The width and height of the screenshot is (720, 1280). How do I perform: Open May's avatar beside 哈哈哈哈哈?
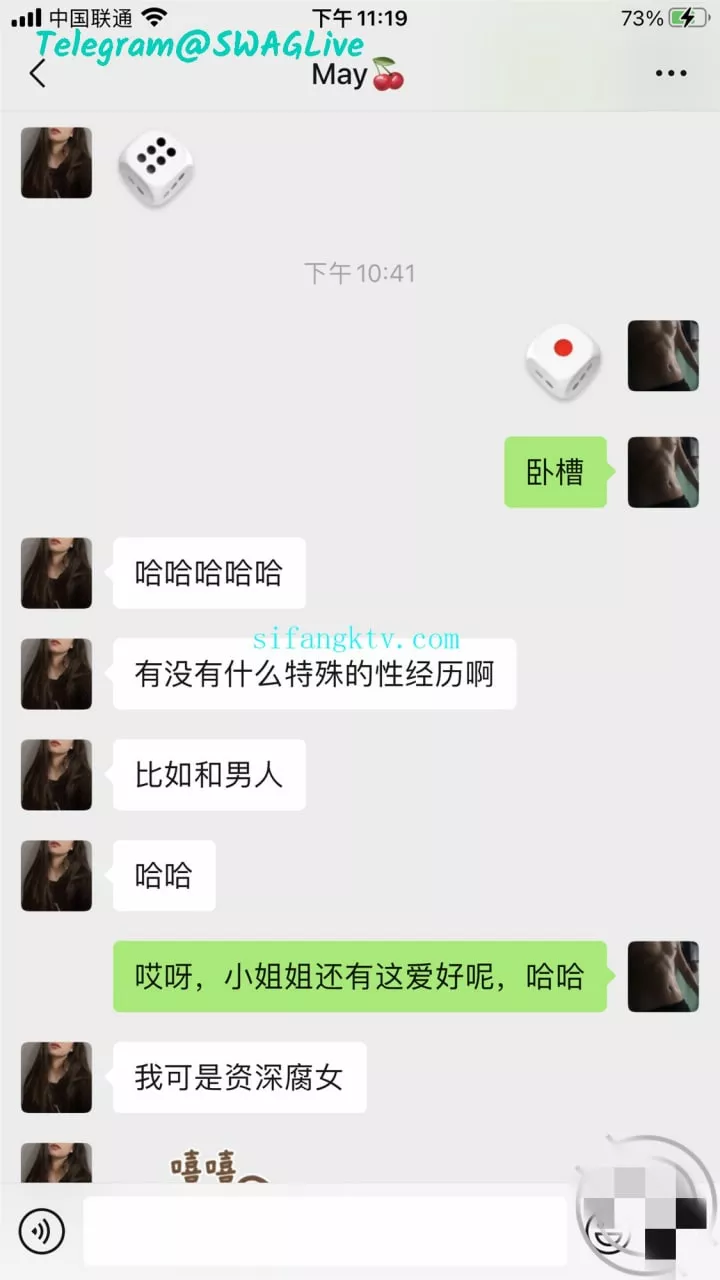click(56, 573)
